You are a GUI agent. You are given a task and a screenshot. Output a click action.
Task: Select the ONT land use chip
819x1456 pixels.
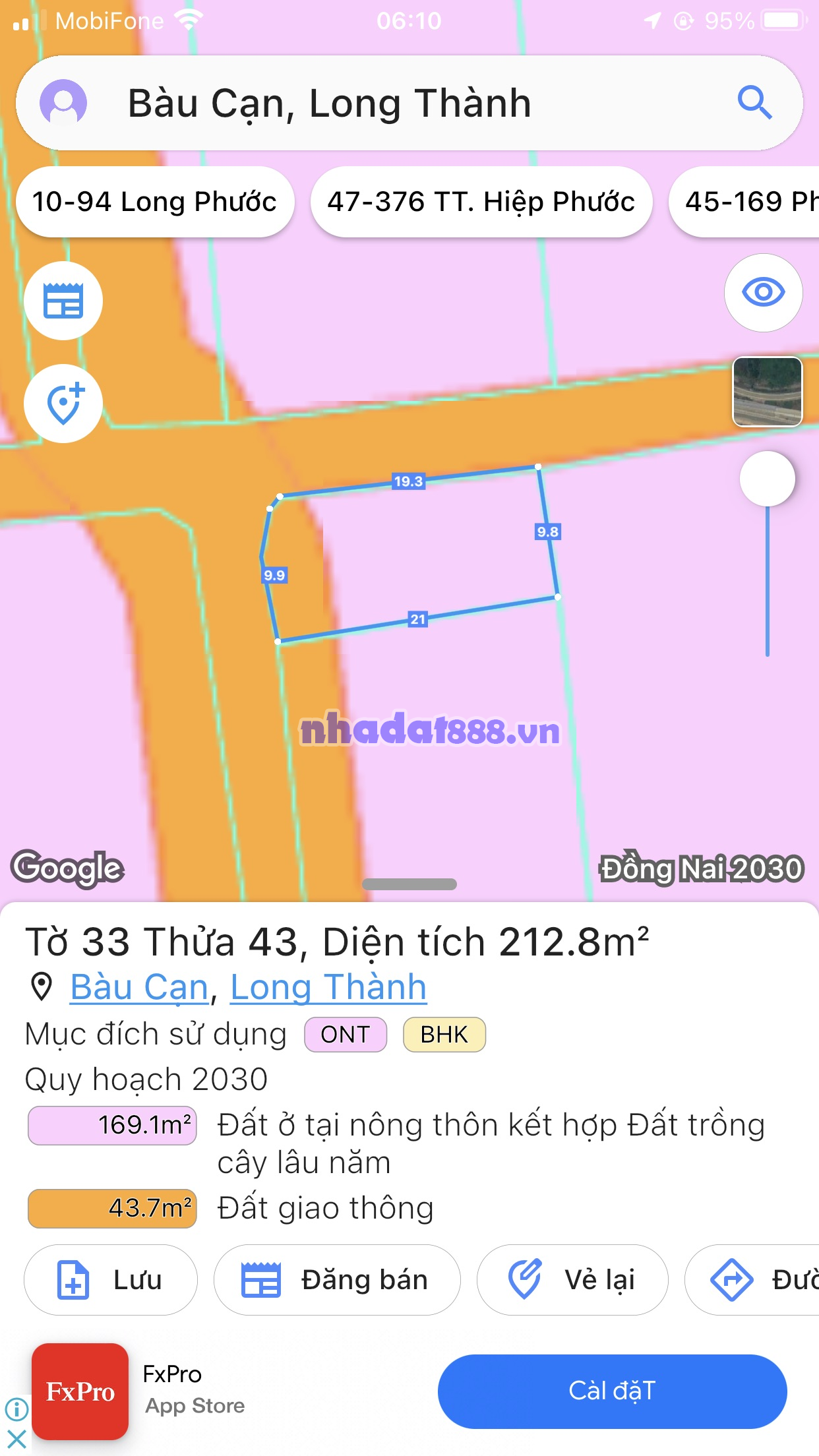point(346,1035)
